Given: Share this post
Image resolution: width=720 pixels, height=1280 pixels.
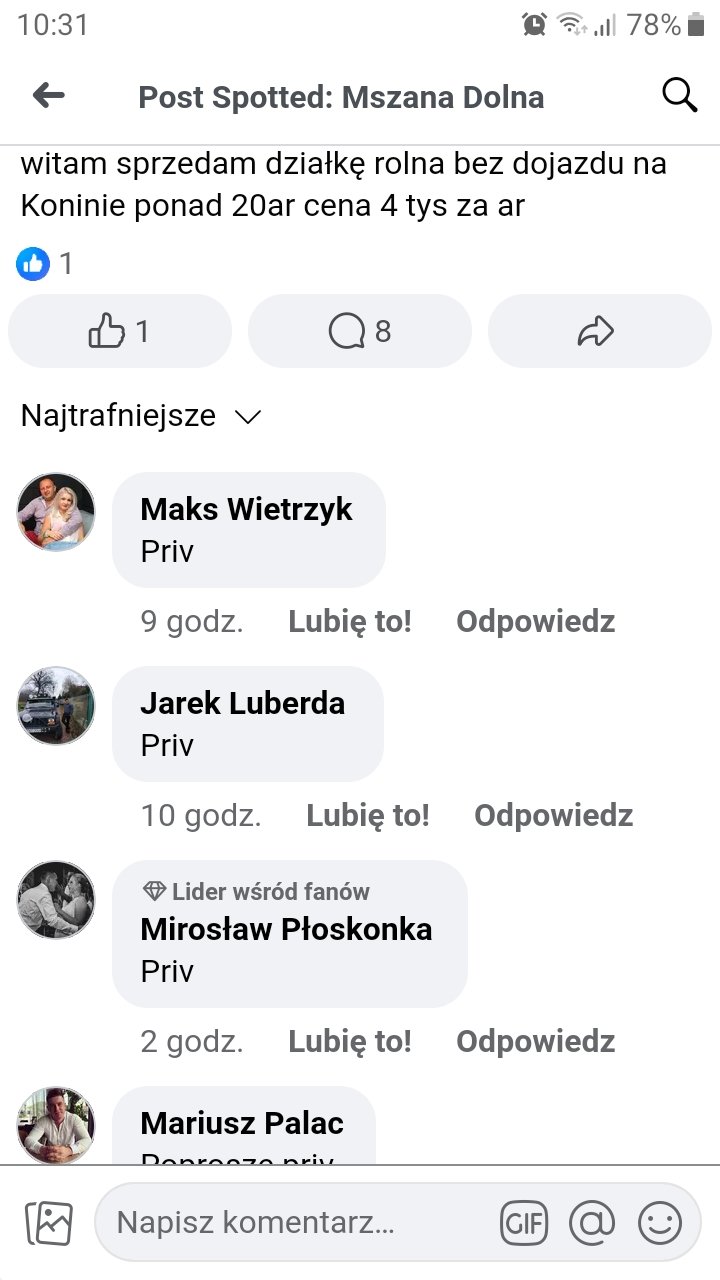Looking at the screenshot, I should pyautogui.click(x=598, y=331).
